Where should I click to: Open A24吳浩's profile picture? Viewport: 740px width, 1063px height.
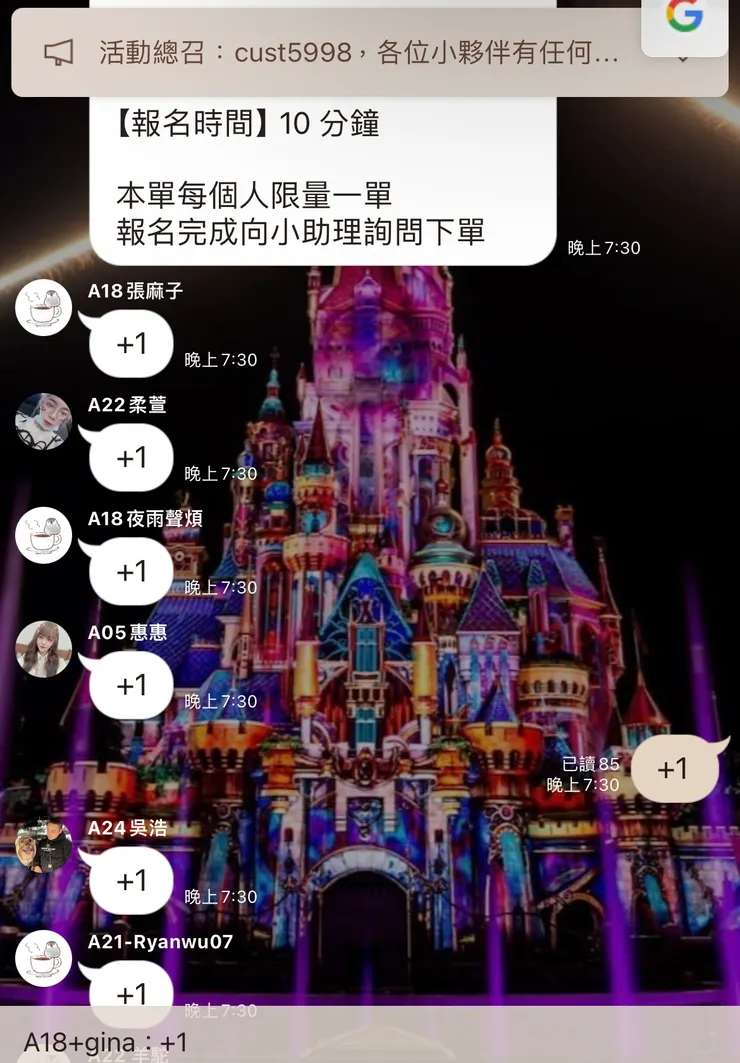click(42, 845)
